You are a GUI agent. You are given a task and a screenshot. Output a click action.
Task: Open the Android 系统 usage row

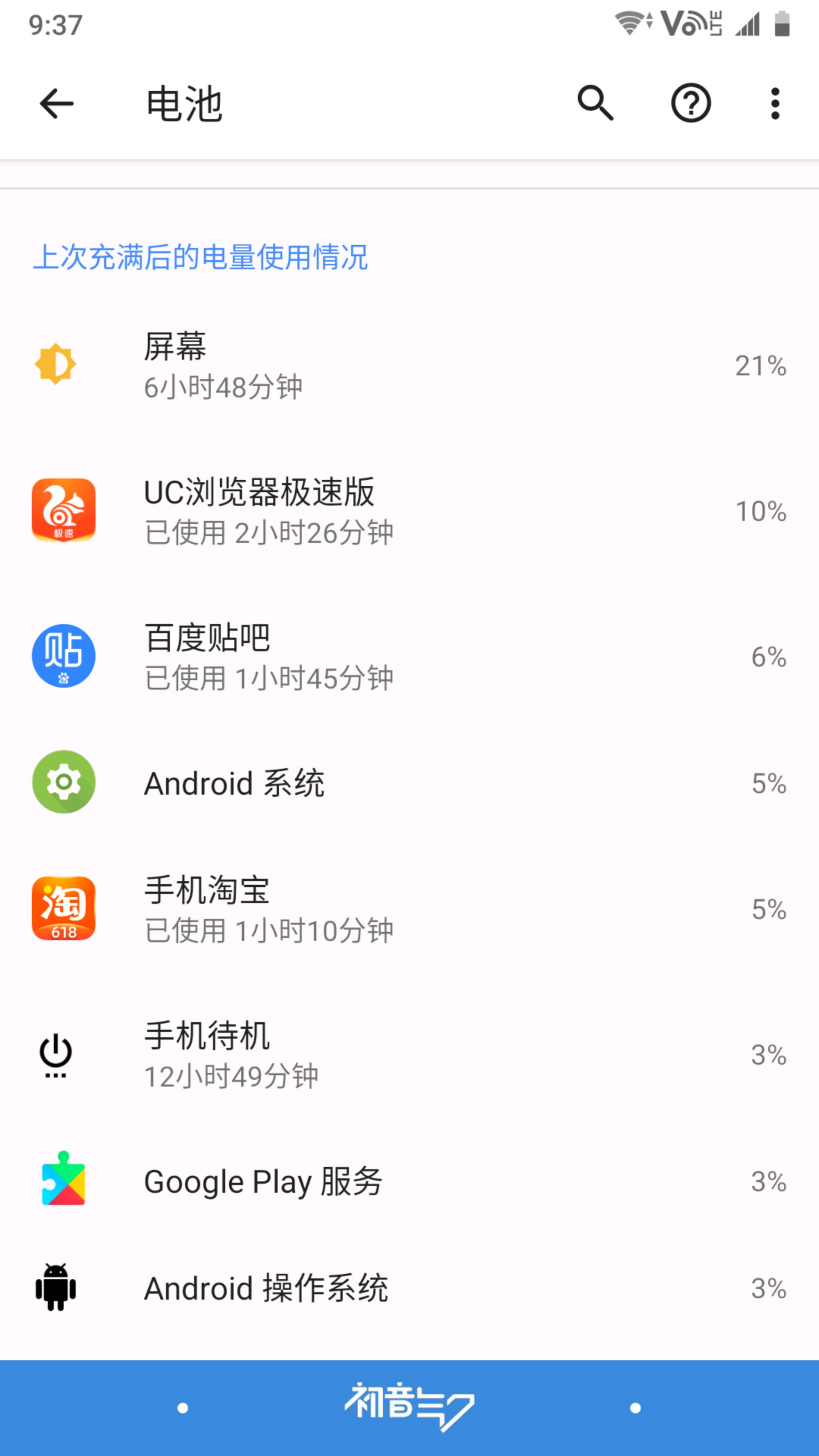click(x=409, y=783)
